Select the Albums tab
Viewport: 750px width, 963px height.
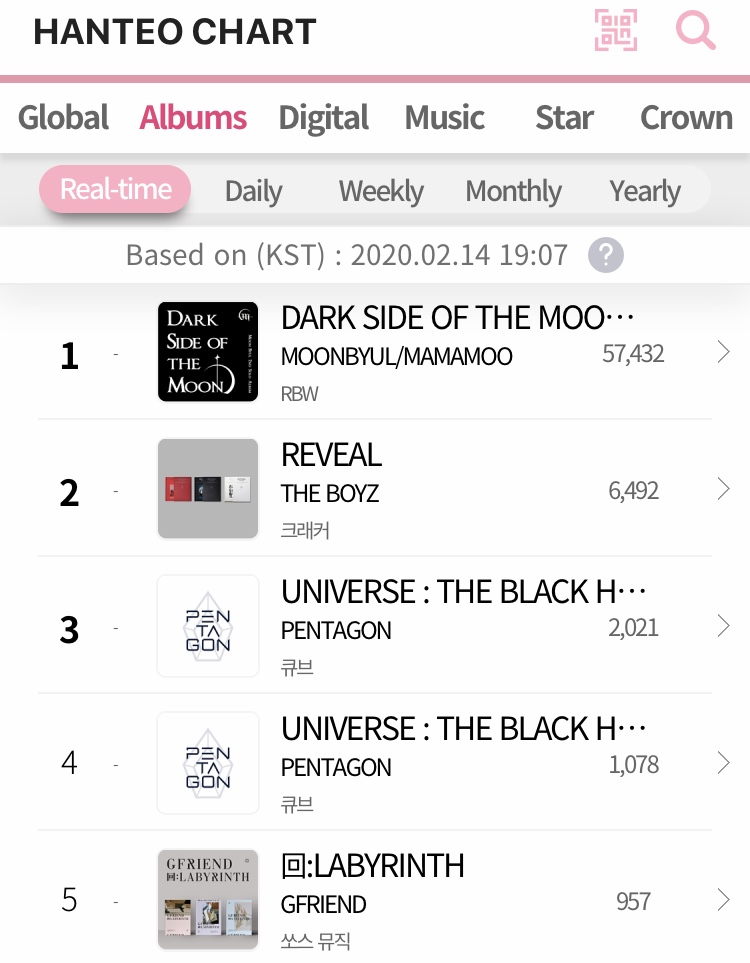[193, 118]
